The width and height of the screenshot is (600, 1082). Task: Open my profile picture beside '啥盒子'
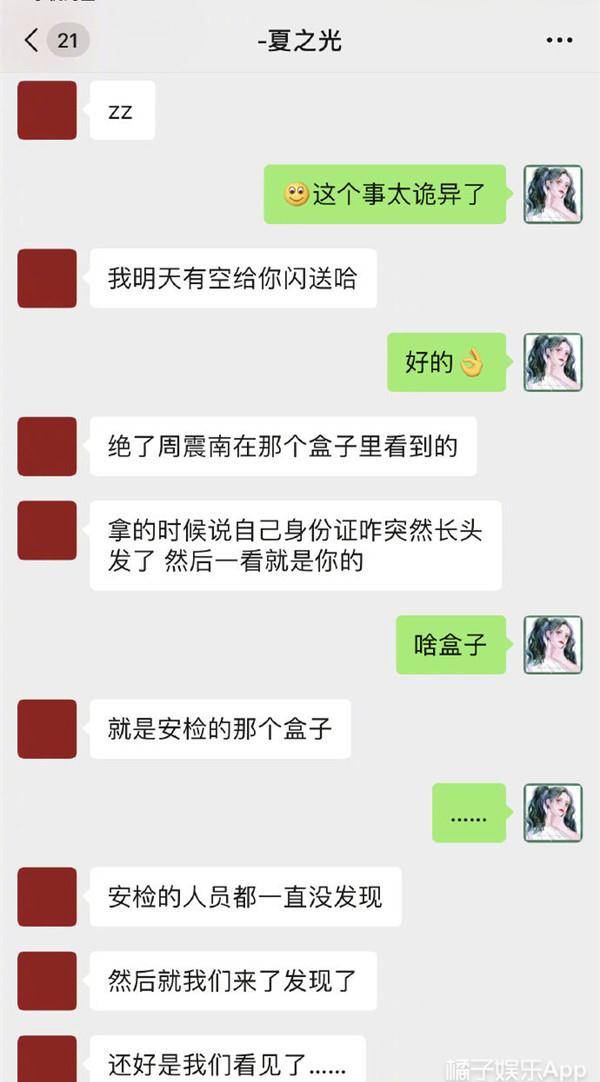553,645
